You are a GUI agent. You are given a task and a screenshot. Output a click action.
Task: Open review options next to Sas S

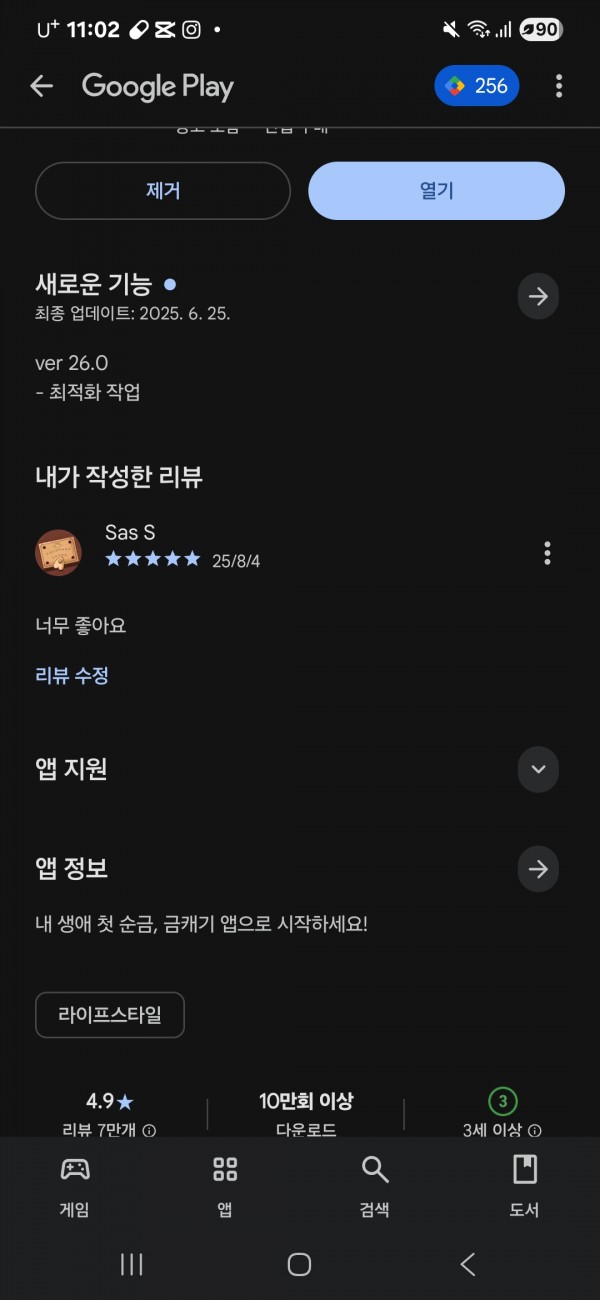547,552
